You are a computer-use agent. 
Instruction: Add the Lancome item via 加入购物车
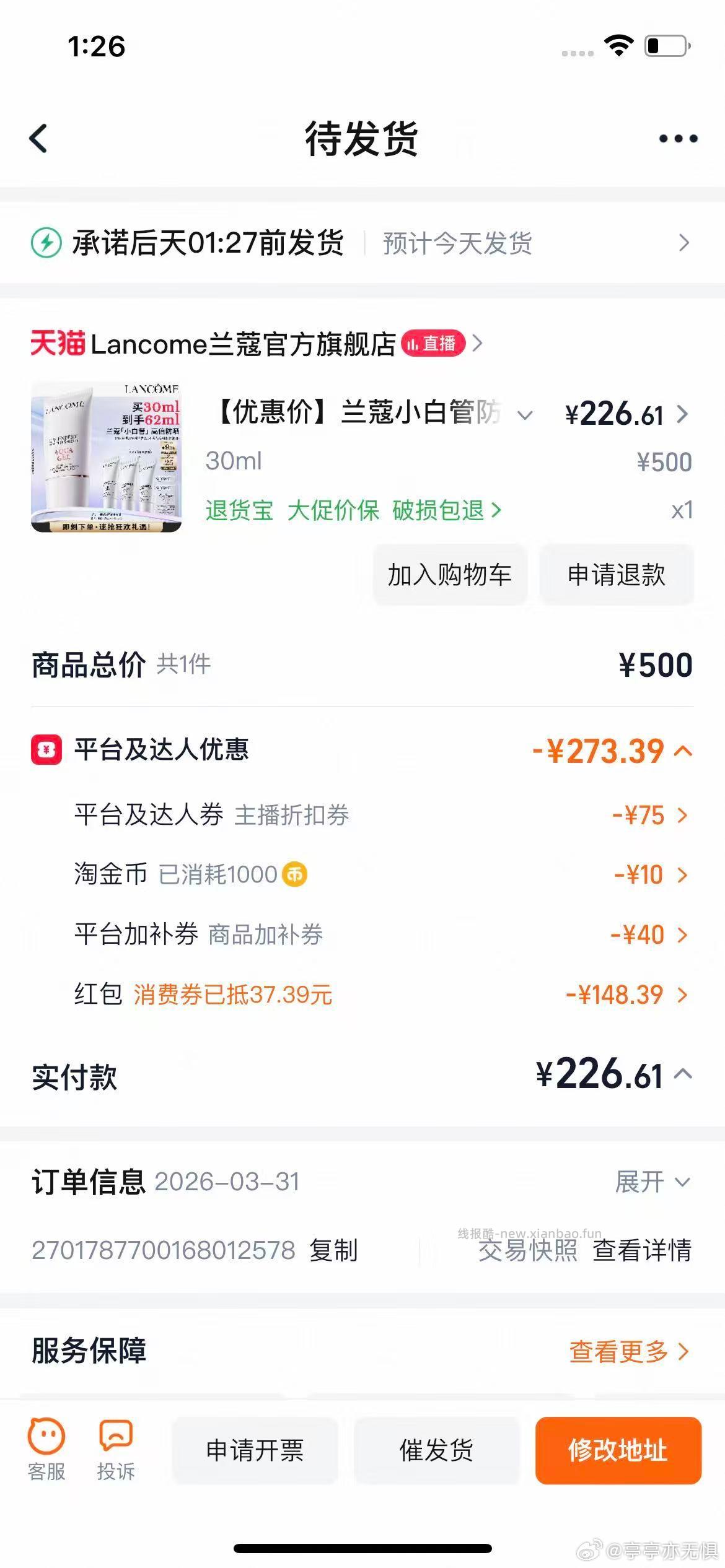tap(449, 575)
